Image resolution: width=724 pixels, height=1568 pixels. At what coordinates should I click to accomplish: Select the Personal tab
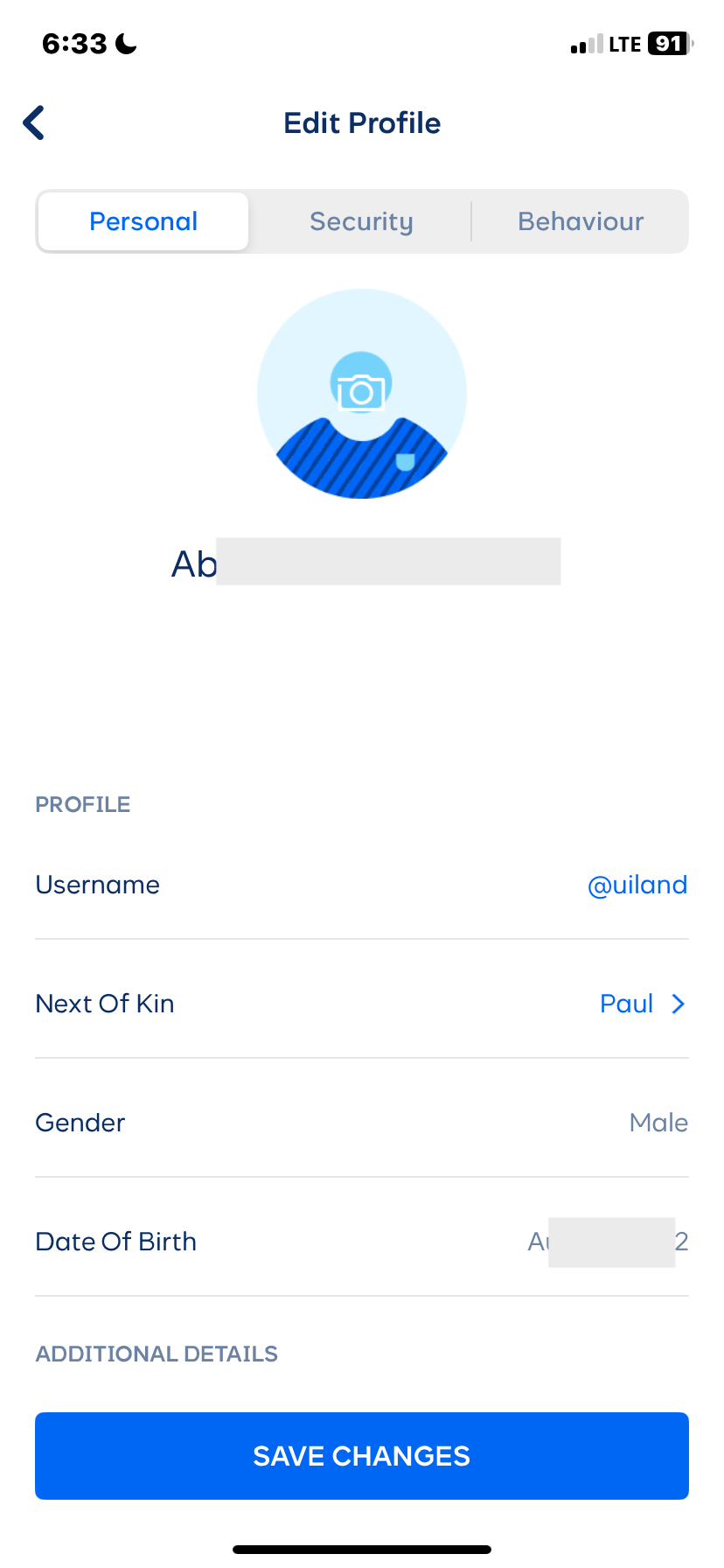pos(143,221)
